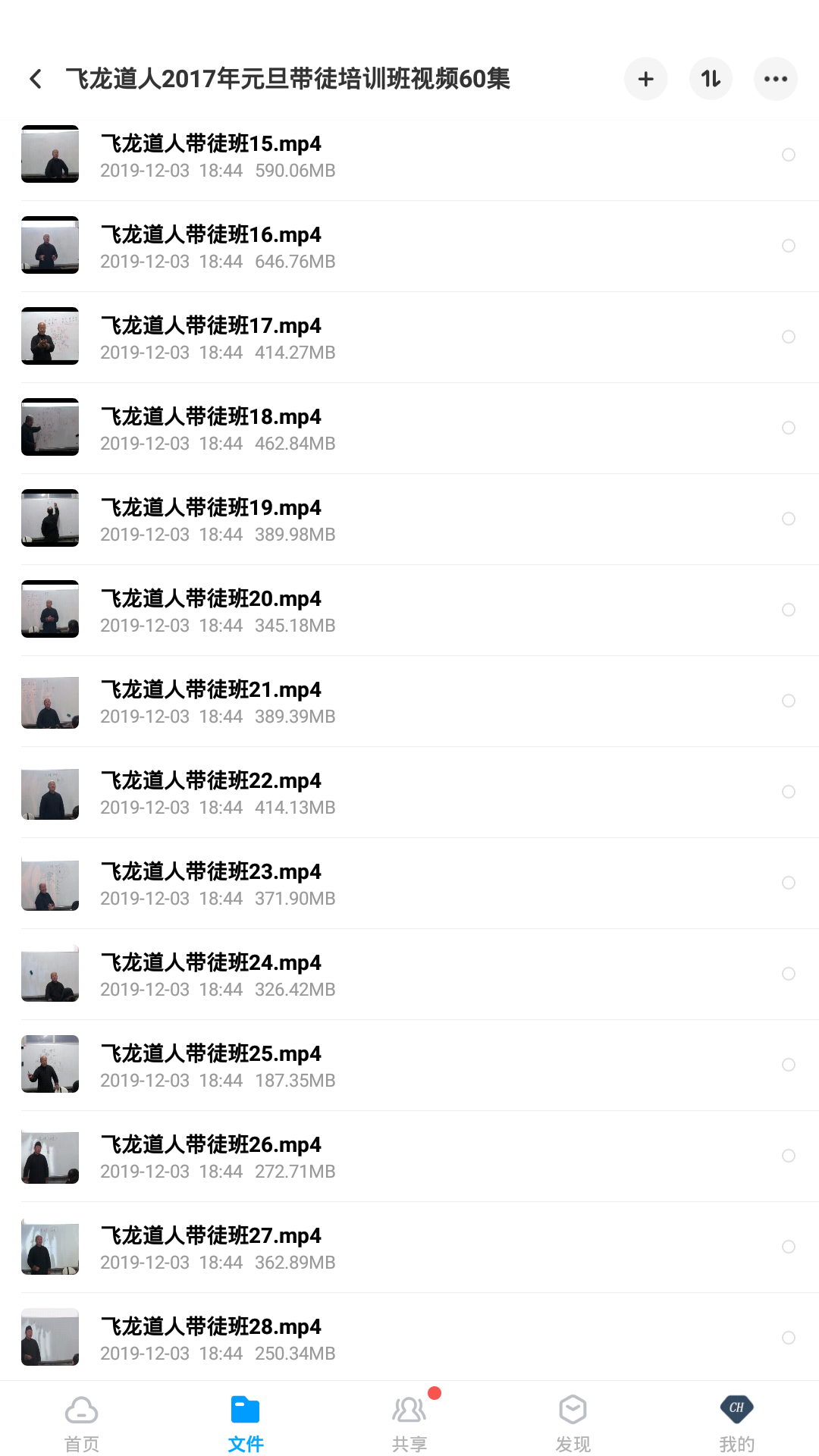Open the 我的 profile tab
Image resolution: width=819 pixels, height=1456 pixels.
coord(736,1423)
